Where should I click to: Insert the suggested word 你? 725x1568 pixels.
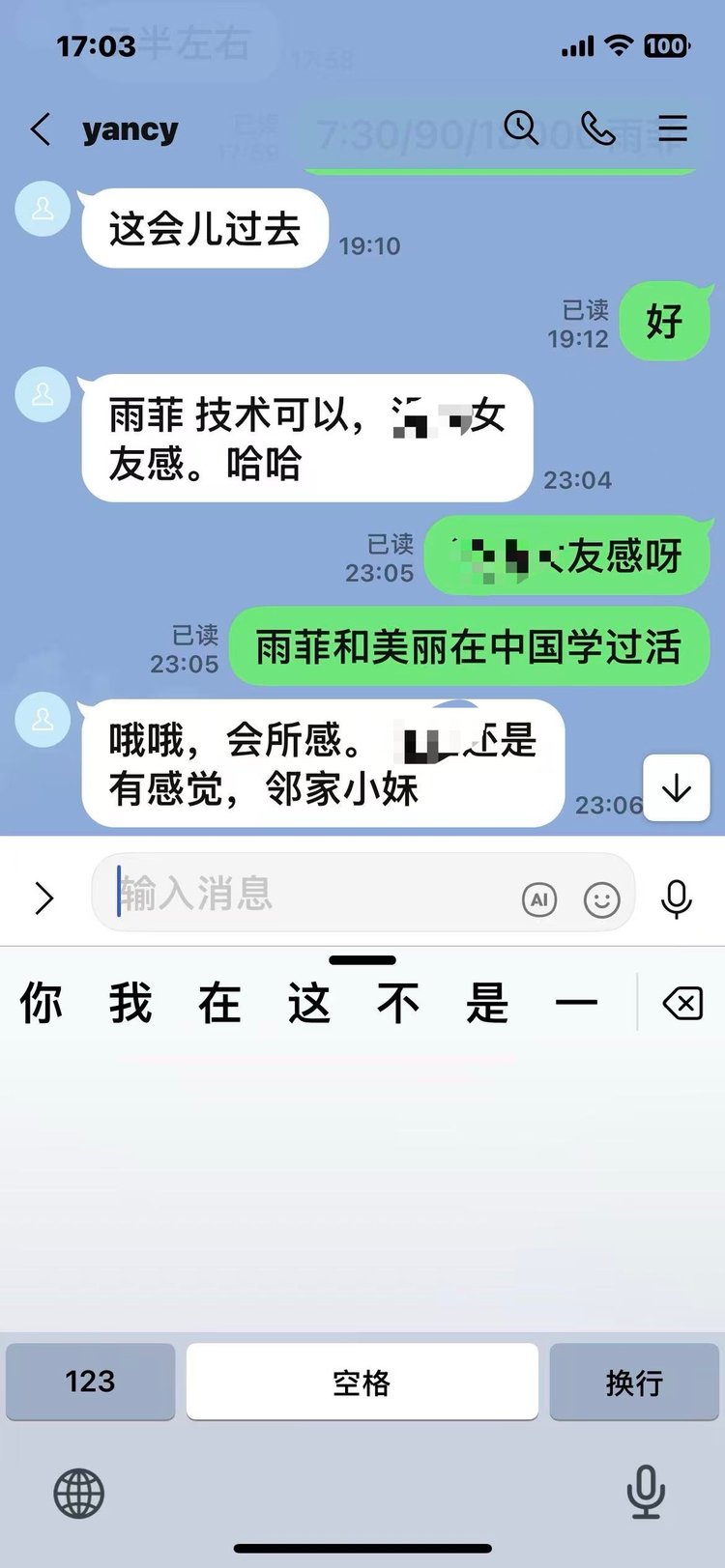coord(42,1003)
